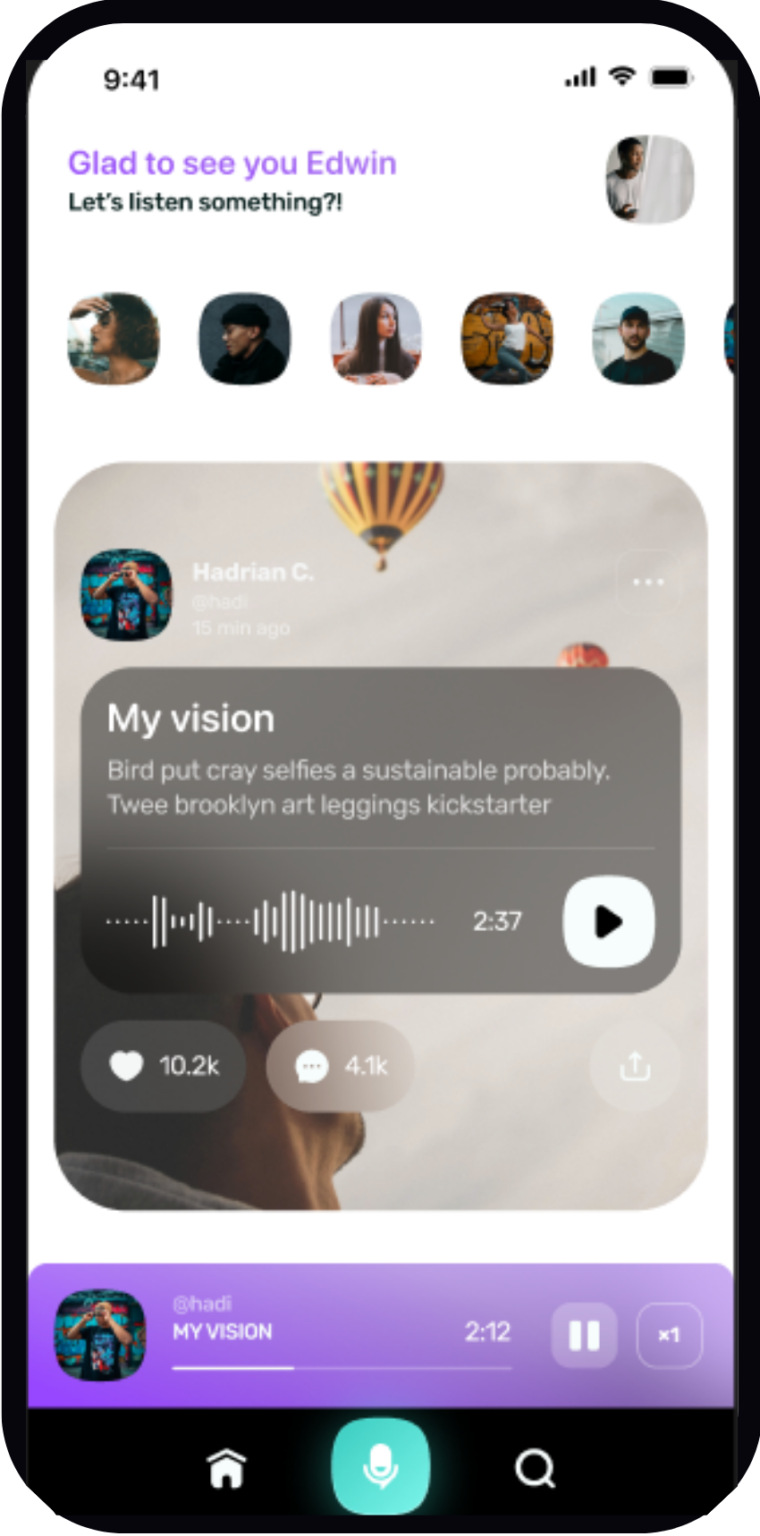Share Hadrian's post via the share icon

635,1066
